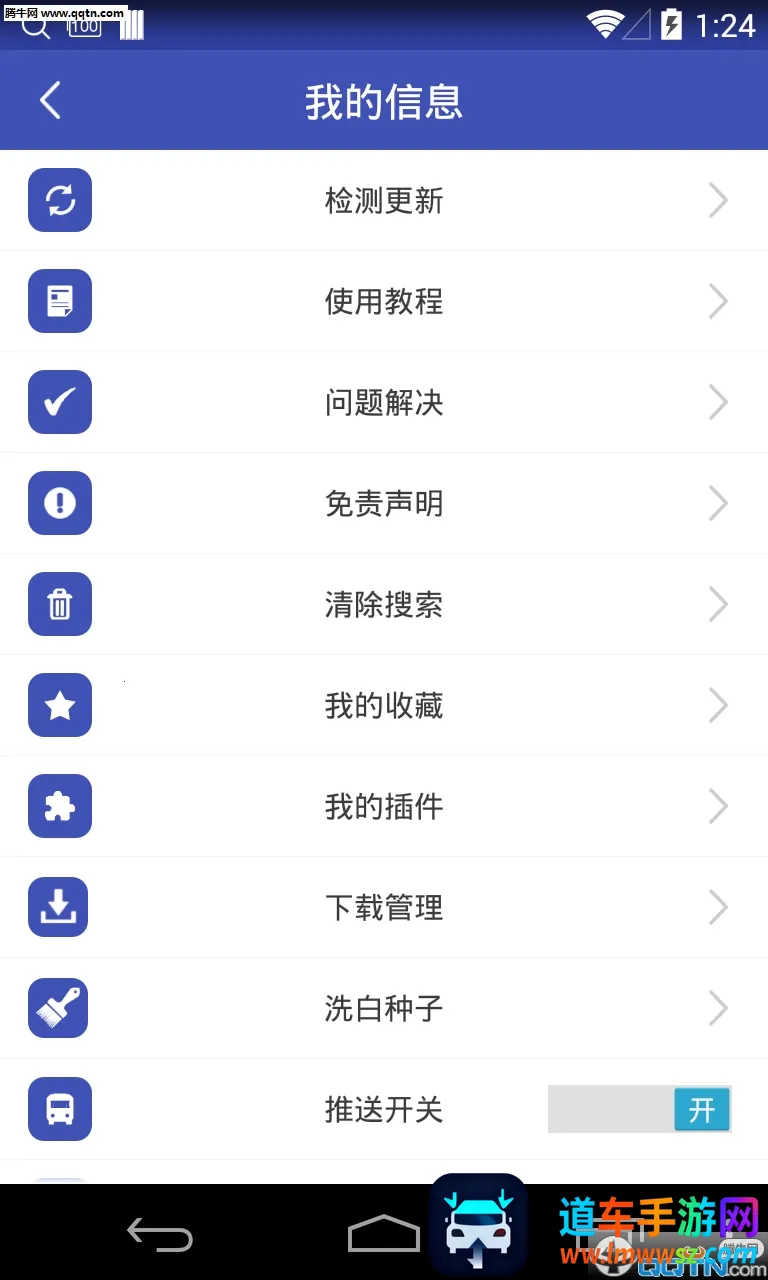The image size is (768, 1280).
Task: Open the 洗白种子 row
Action: pos(384,1009)
